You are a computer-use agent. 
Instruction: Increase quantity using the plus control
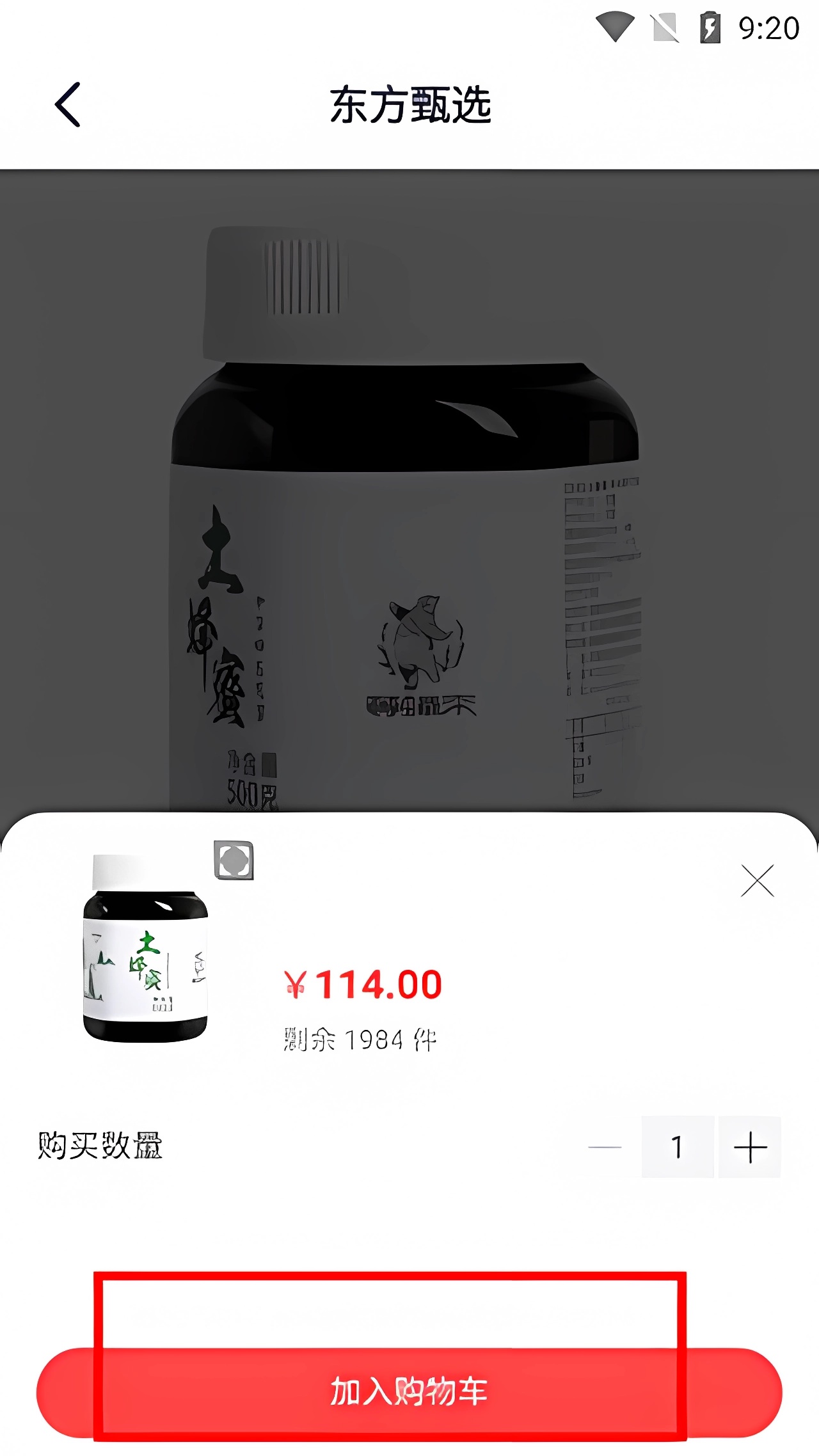[750, 1146]
